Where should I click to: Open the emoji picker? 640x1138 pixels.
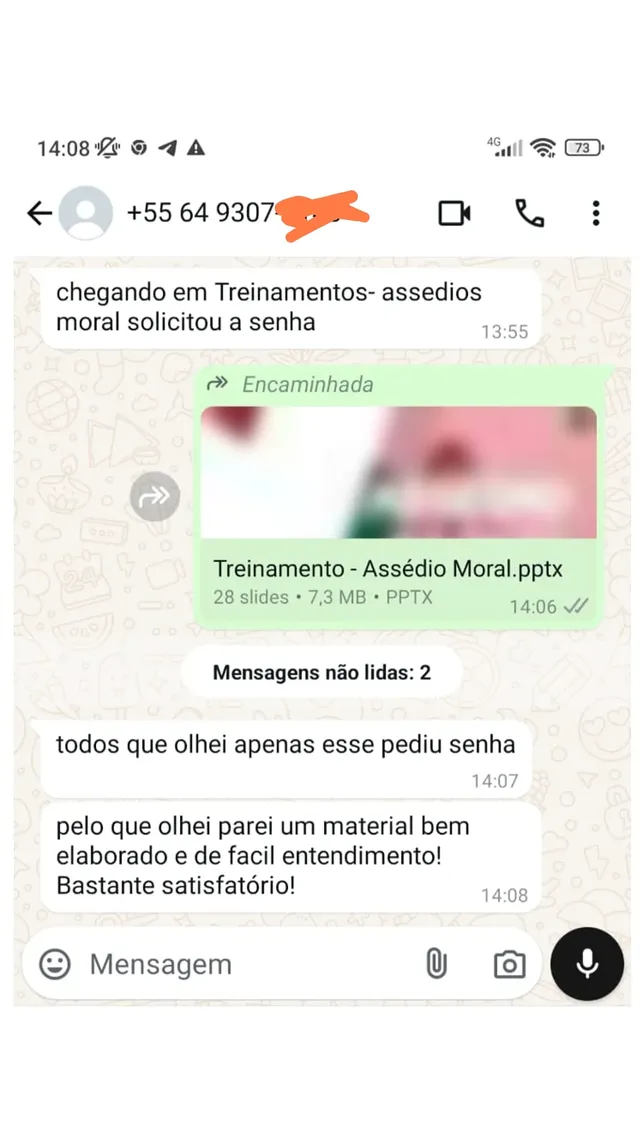[x=55, y=964]
